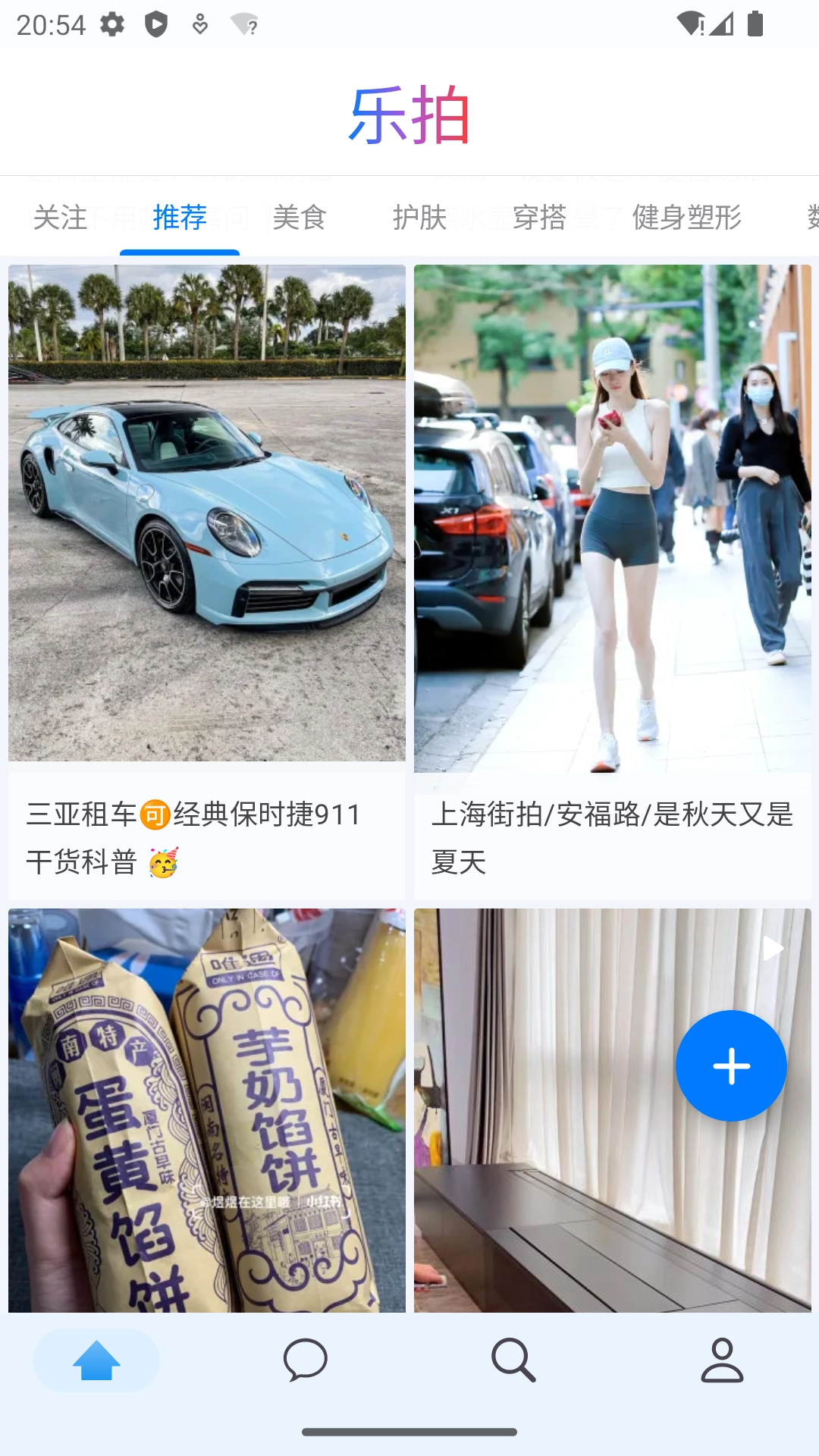The height and width of the screenshot is (1456, 819).
Task: Open the 健身塑形 tab
Action: [686, 218]
